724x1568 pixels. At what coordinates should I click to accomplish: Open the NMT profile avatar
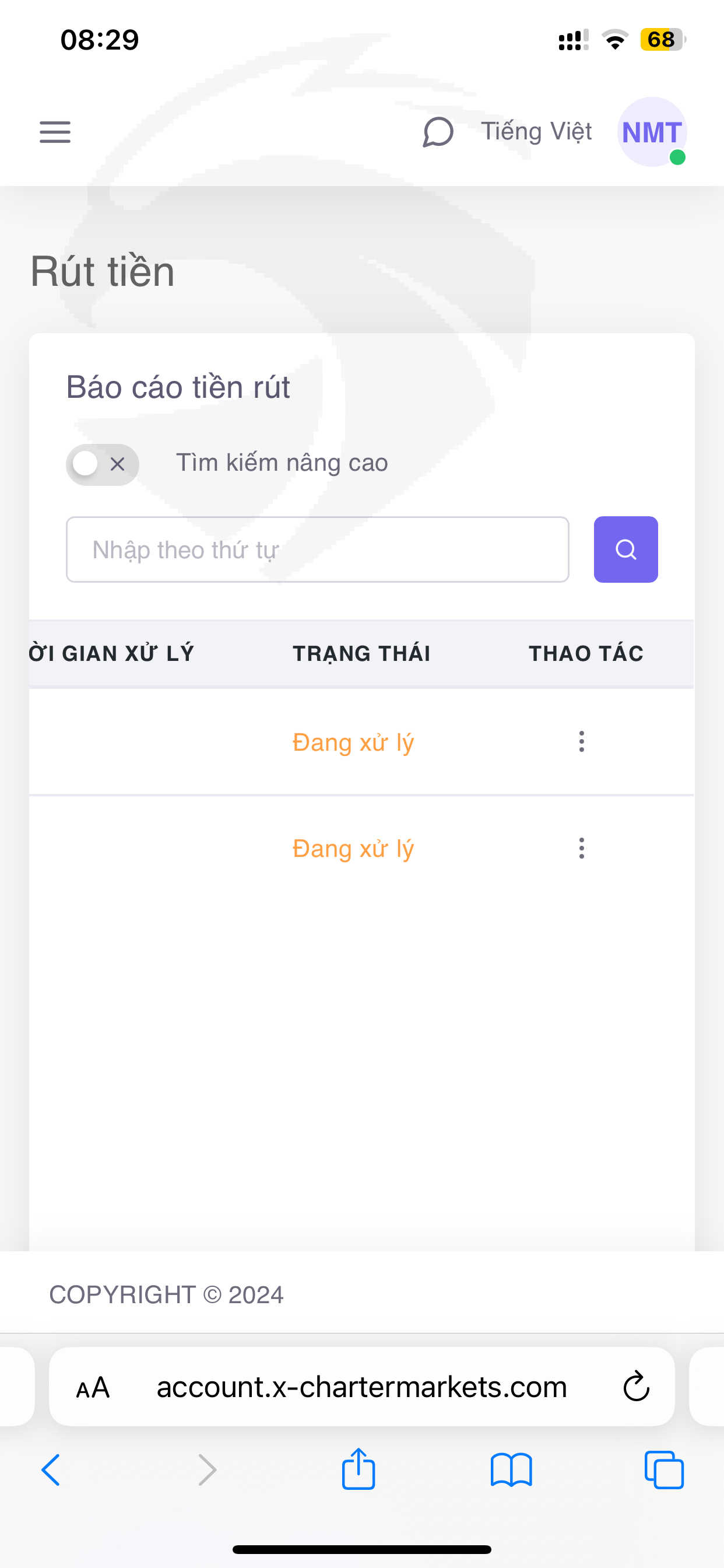[x=652, y=132]
